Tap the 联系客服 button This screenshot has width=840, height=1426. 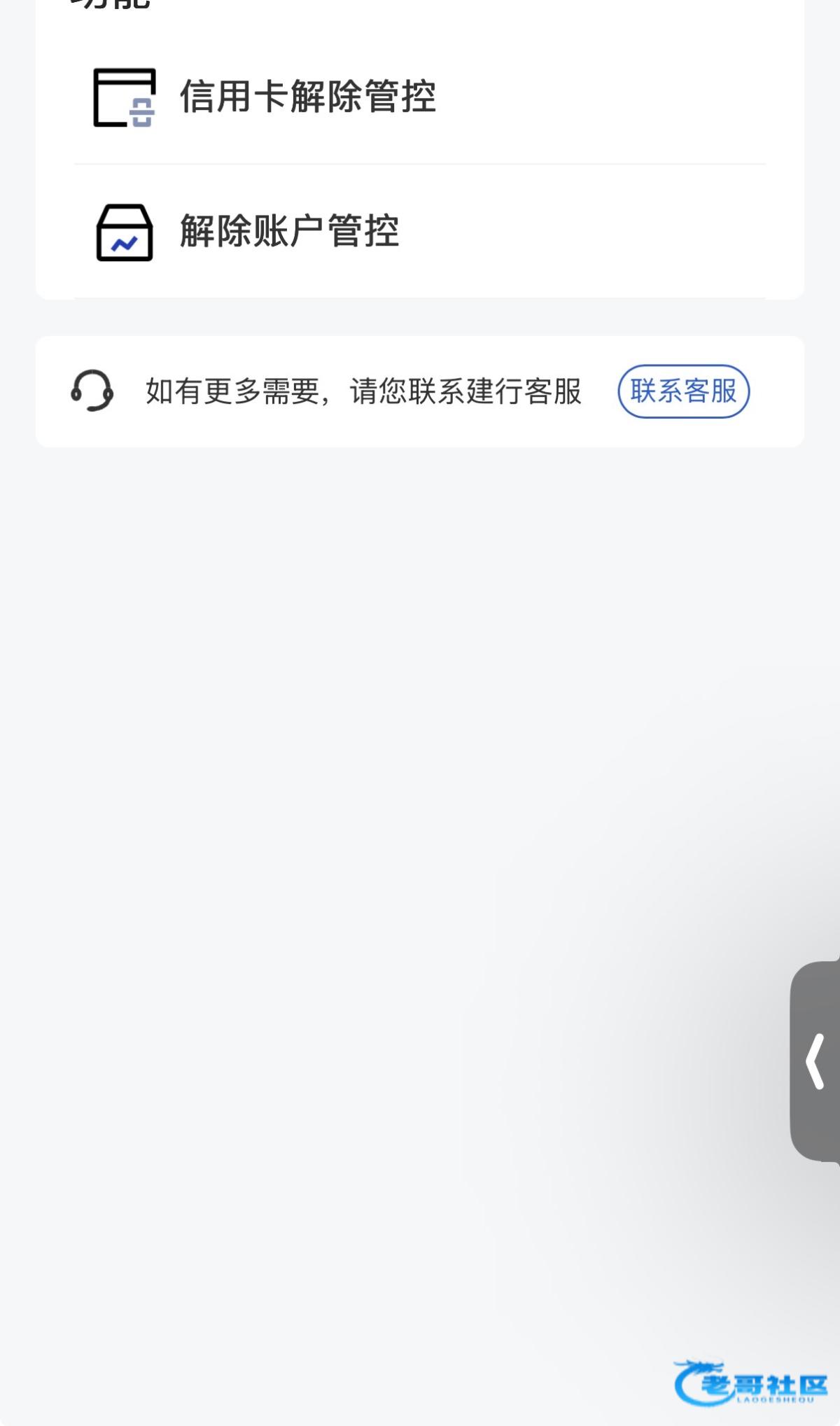(683, 391)
